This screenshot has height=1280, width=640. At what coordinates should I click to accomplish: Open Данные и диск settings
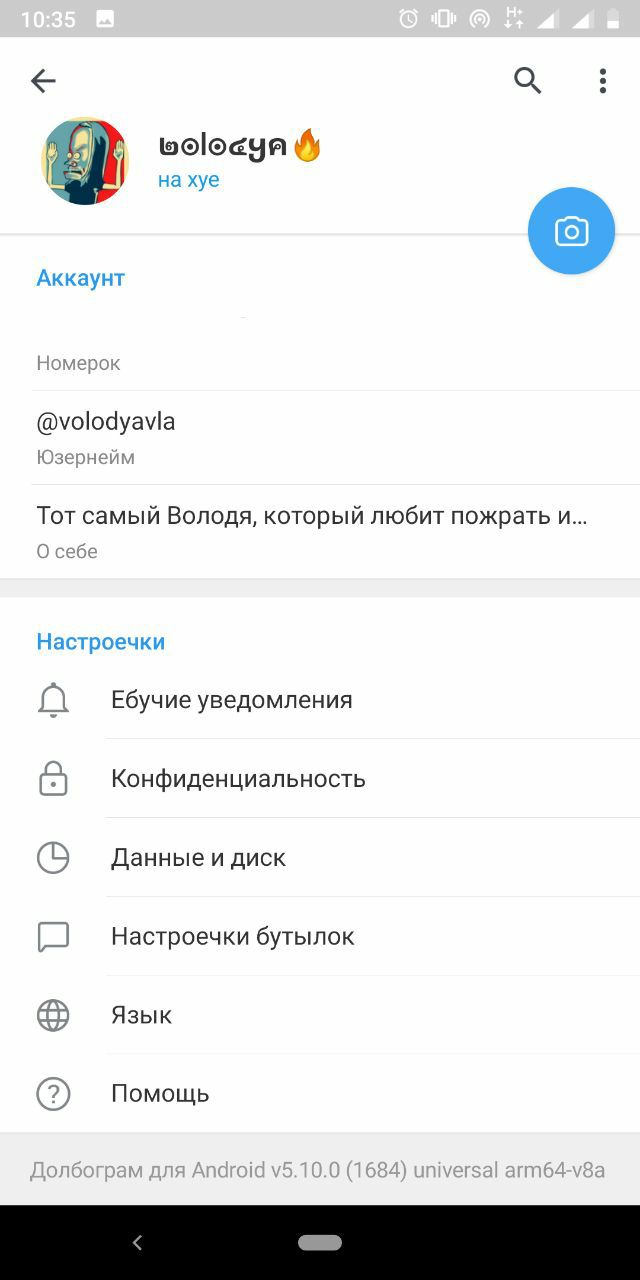coord(320,858)
